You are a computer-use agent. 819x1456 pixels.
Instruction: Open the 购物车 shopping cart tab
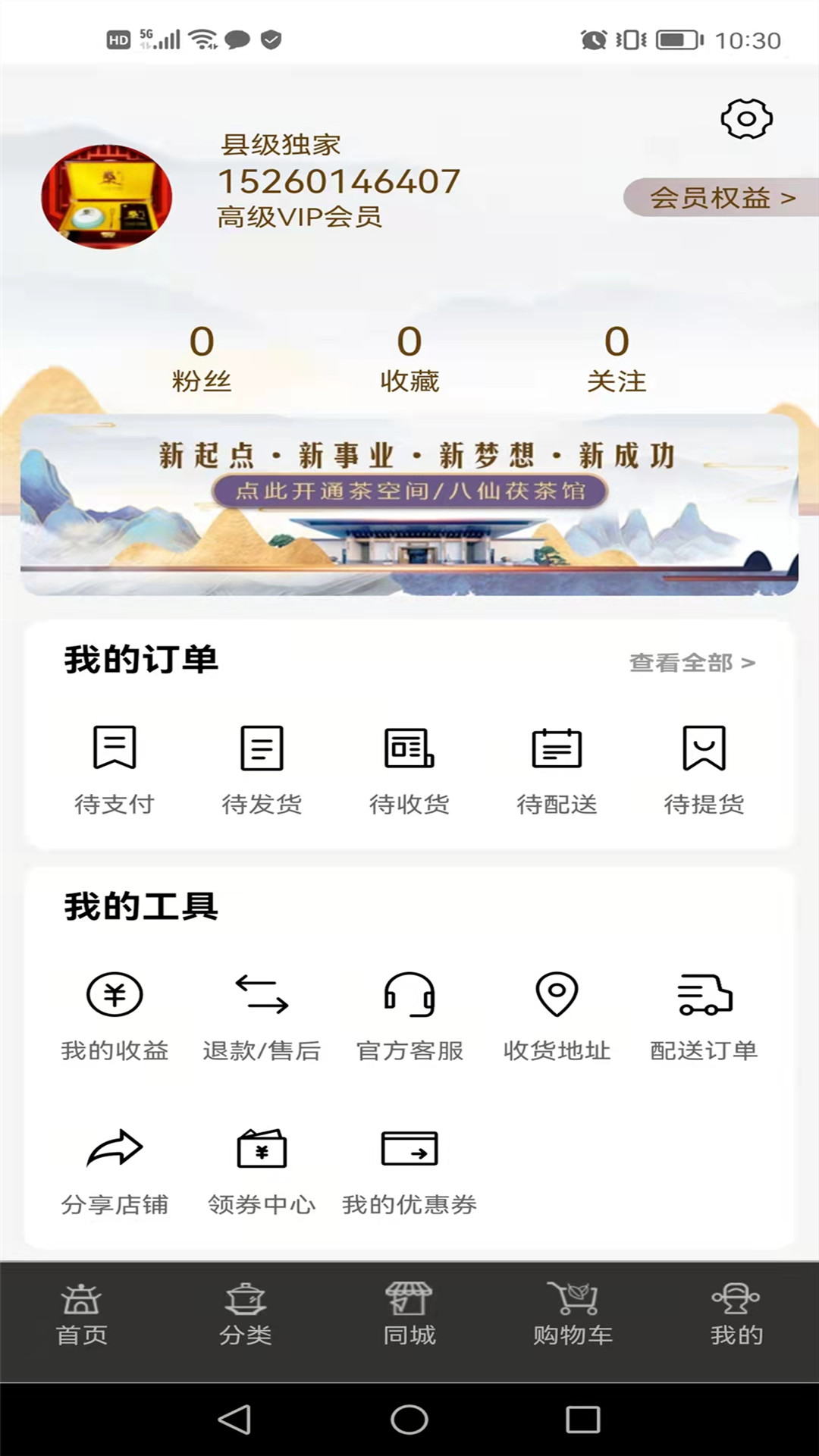tap(573, 1315)
